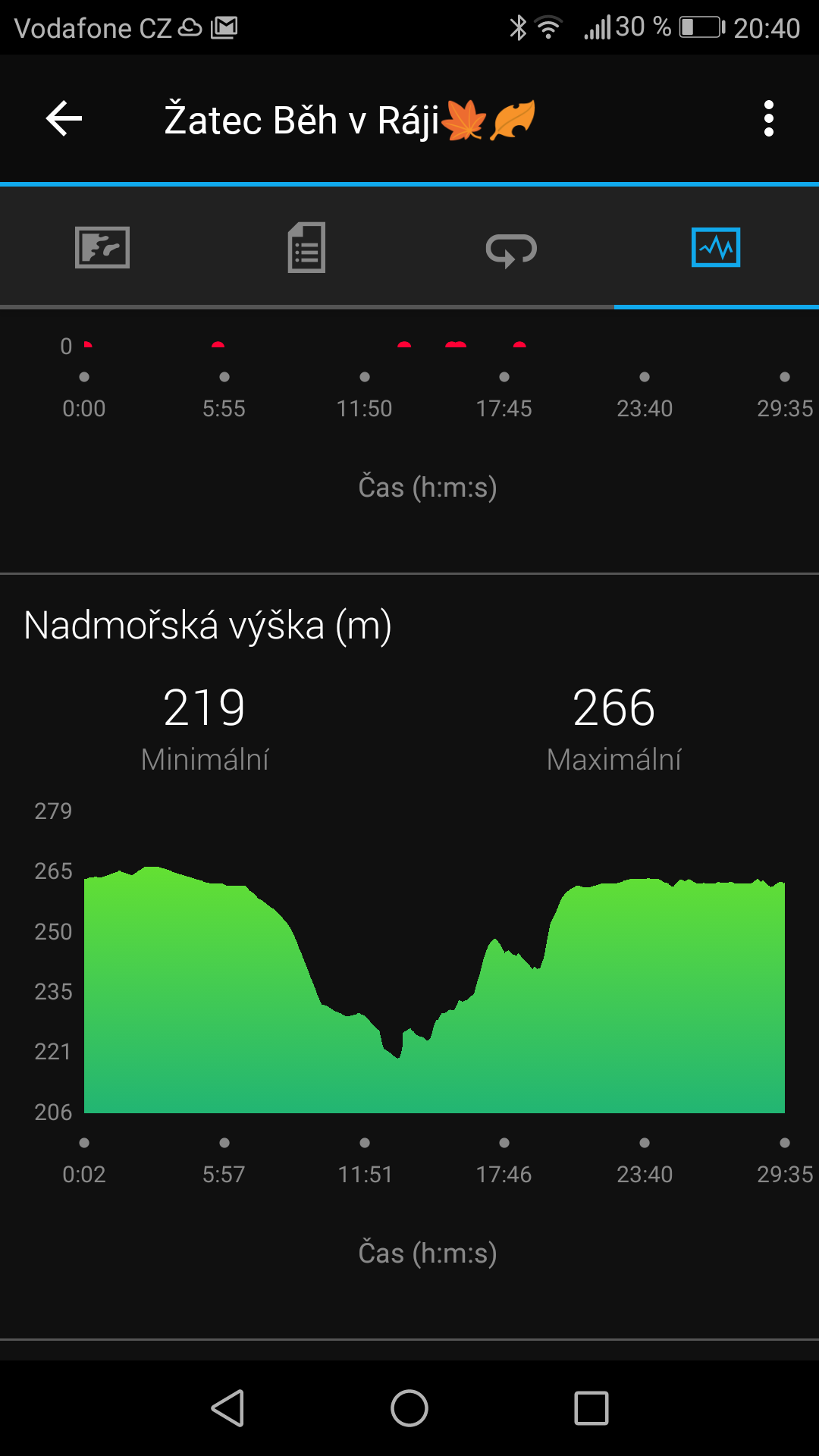Image resolution: width=819 pixels, height=1456 pixels.
Task: Open recent apps from the navigation bar
Action: 591,1408
